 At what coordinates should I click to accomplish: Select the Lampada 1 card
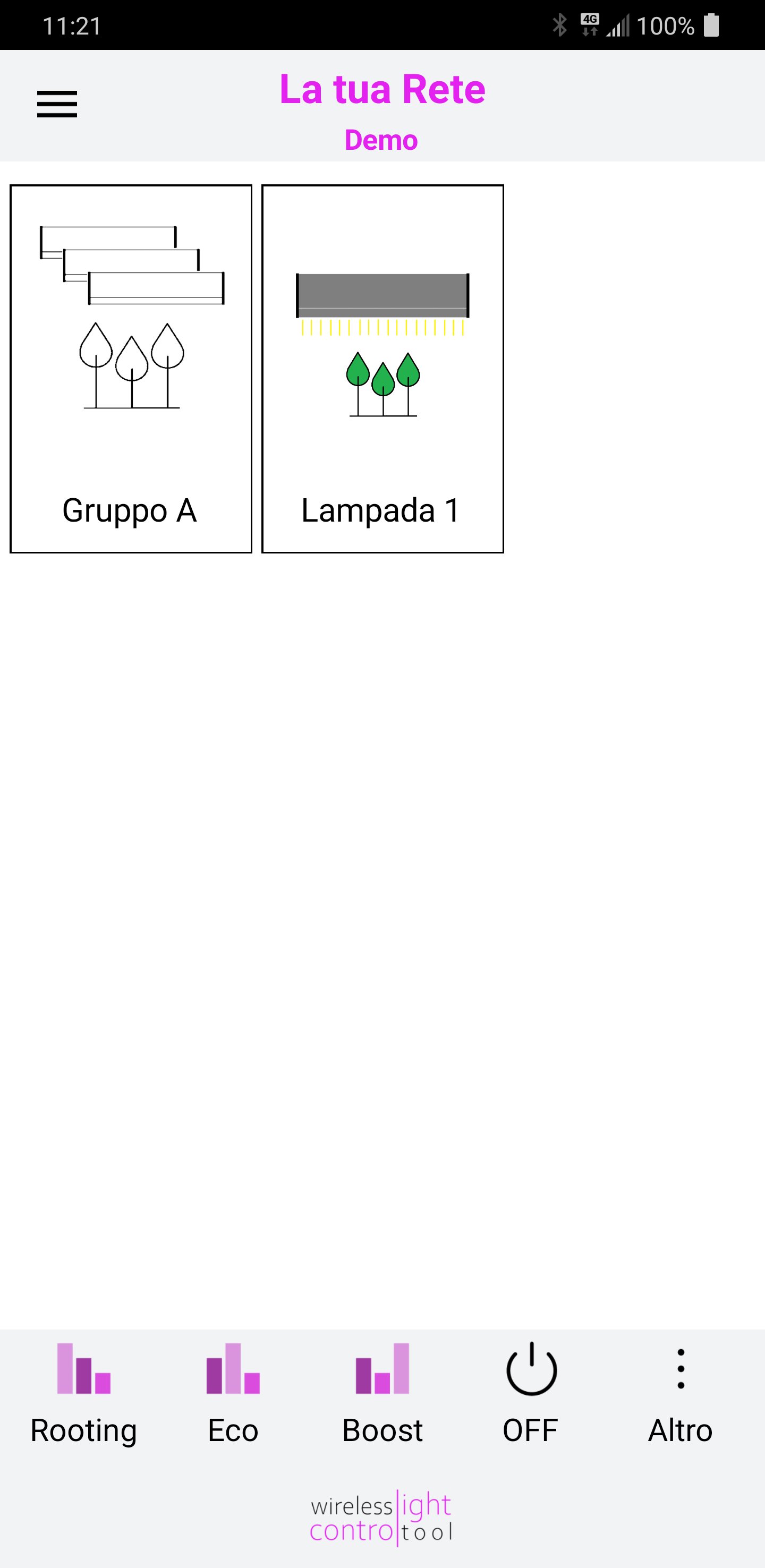[383, 369]
